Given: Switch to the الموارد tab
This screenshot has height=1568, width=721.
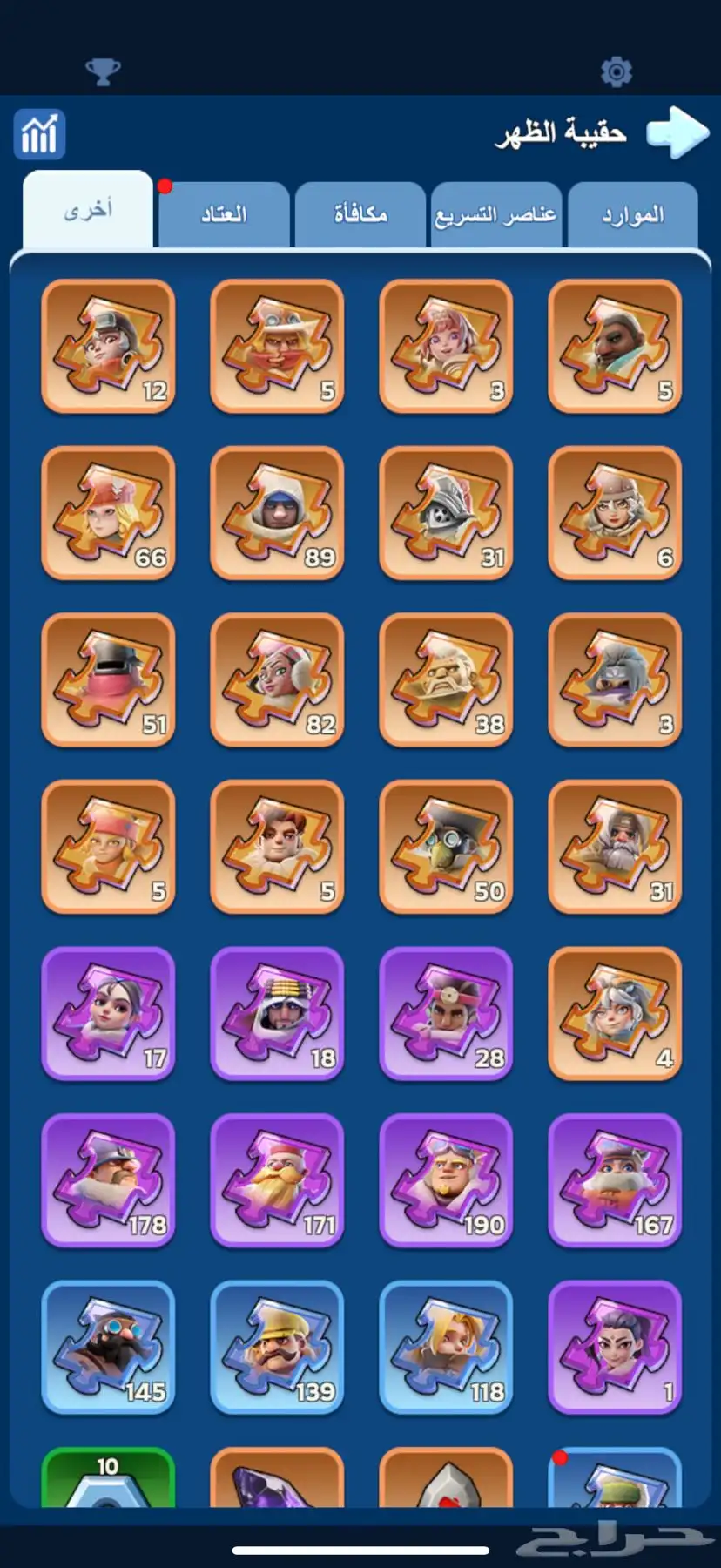Looking at the screenshot, I should click(633, 215).
